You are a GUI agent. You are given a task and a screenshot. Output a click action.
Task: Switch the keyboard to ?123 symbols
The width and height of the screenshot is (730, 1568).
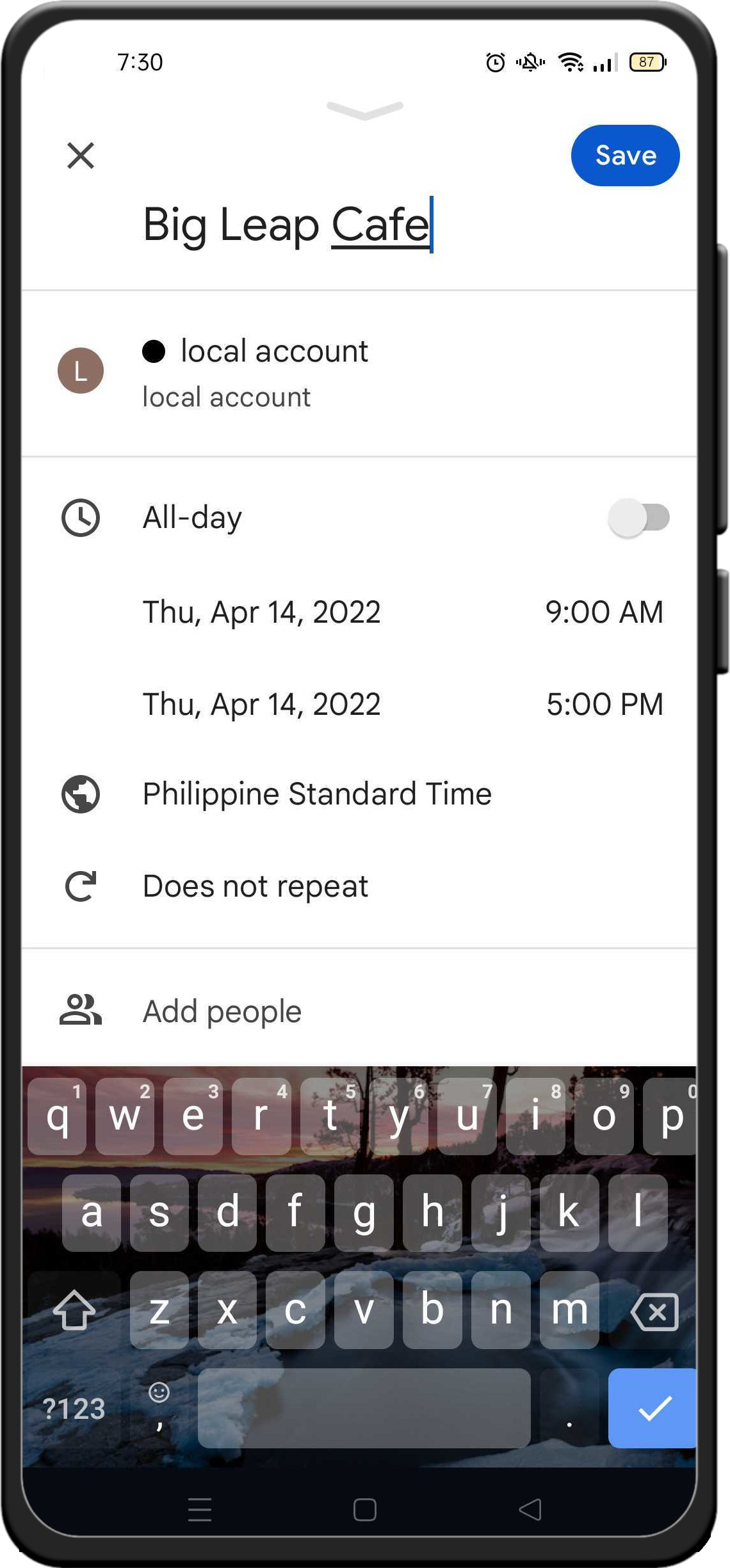(74, 1409)
